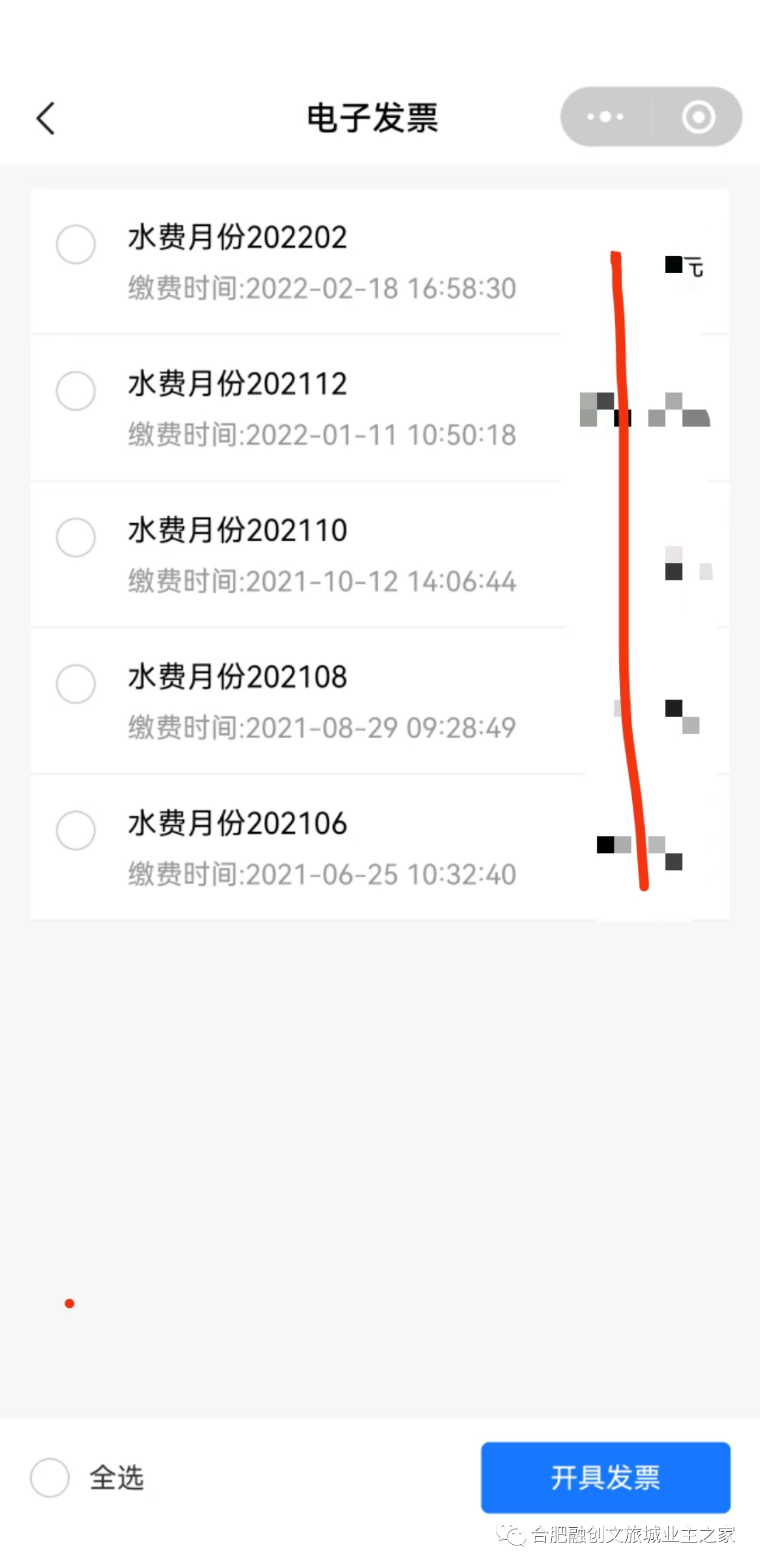Check the 水费月份202110 record
The height and width of the screenshot is (1568, 760).
tap(75, 537)
